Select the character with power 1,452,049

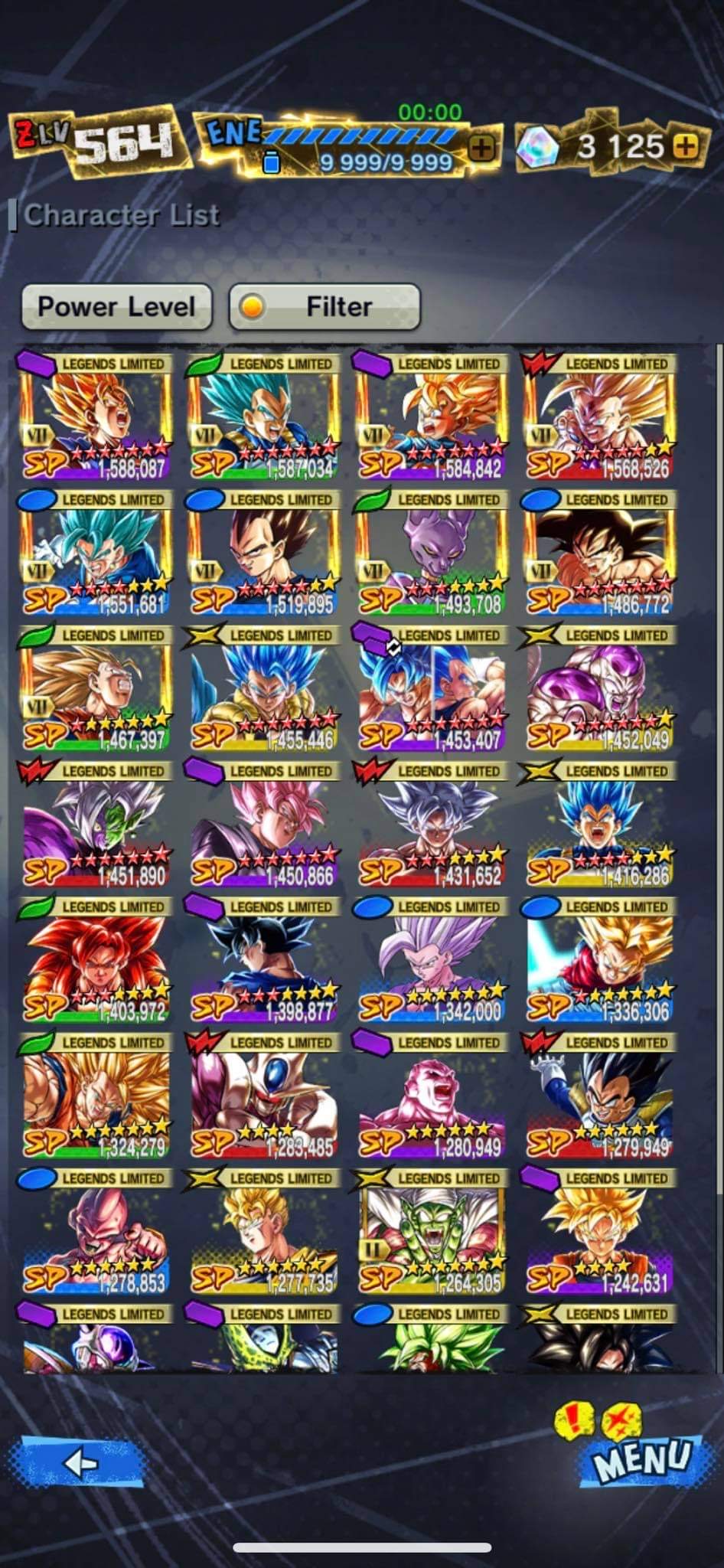click(x=598, y=688)
